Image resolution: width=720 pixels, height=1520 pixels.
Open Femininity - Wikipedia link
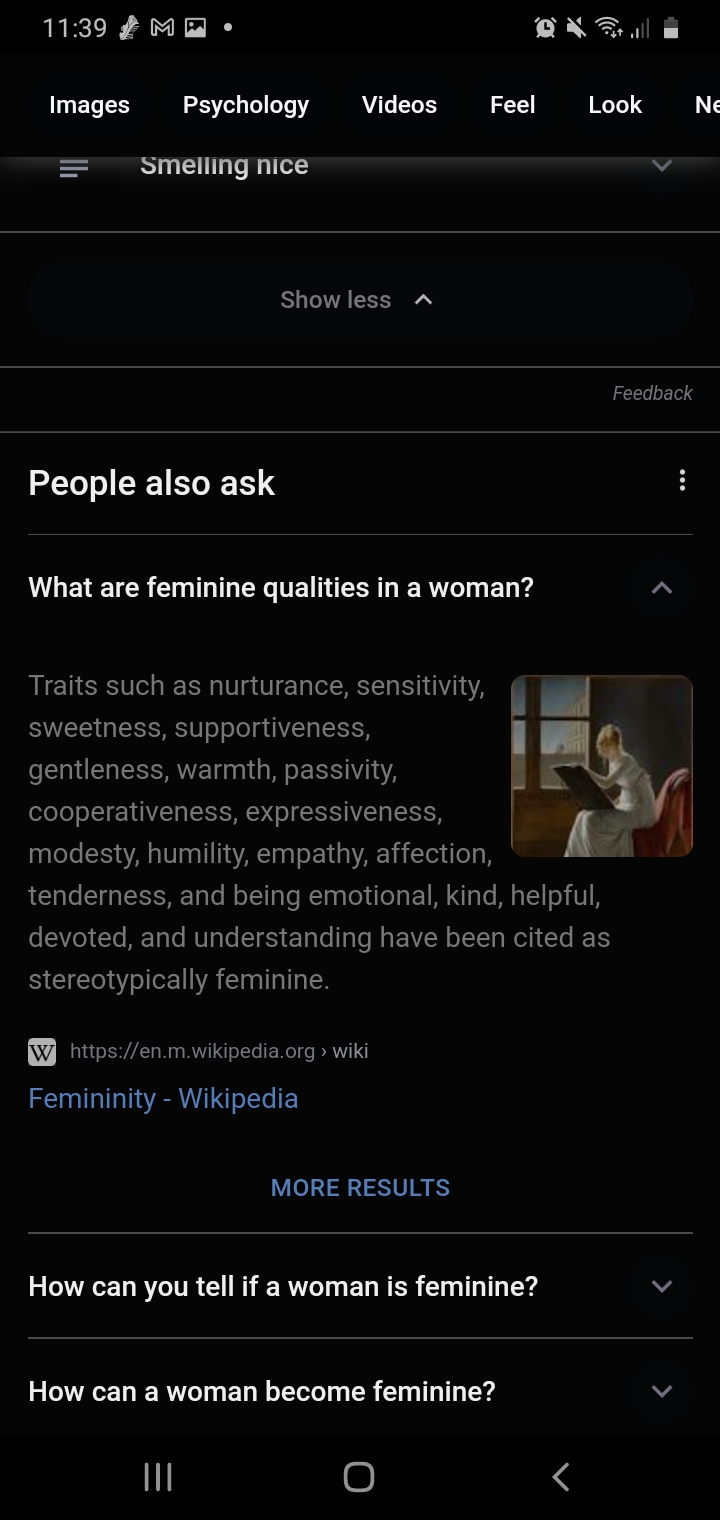pyautogui.click(x=163, y=1098)
